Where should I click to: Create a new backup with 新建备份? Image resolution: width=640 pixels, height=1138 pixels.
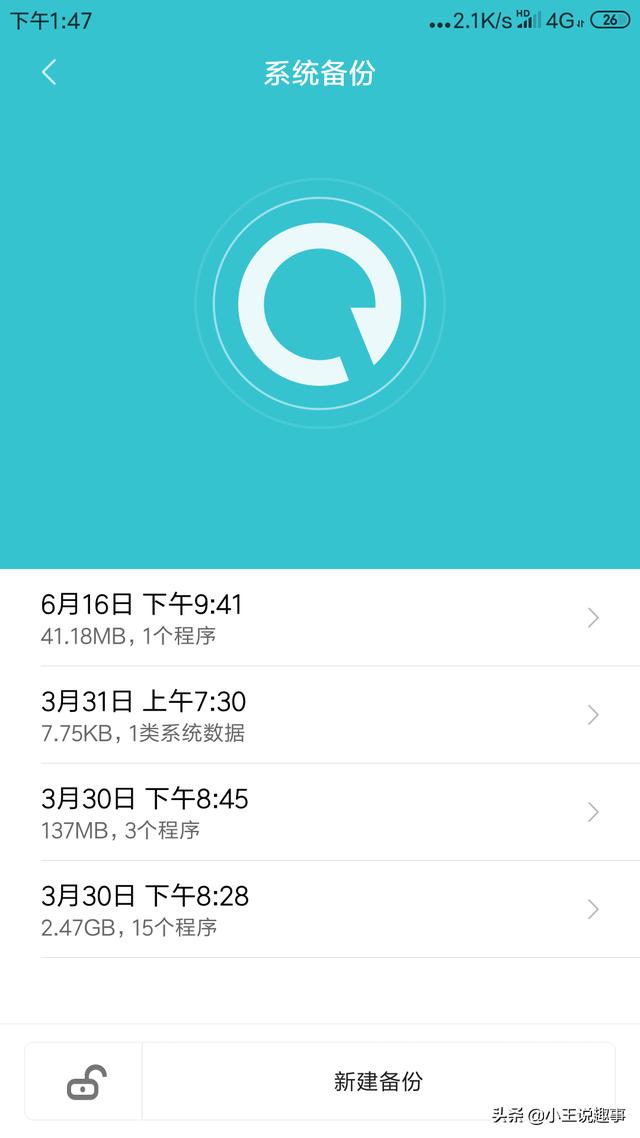click(378, 1081)
